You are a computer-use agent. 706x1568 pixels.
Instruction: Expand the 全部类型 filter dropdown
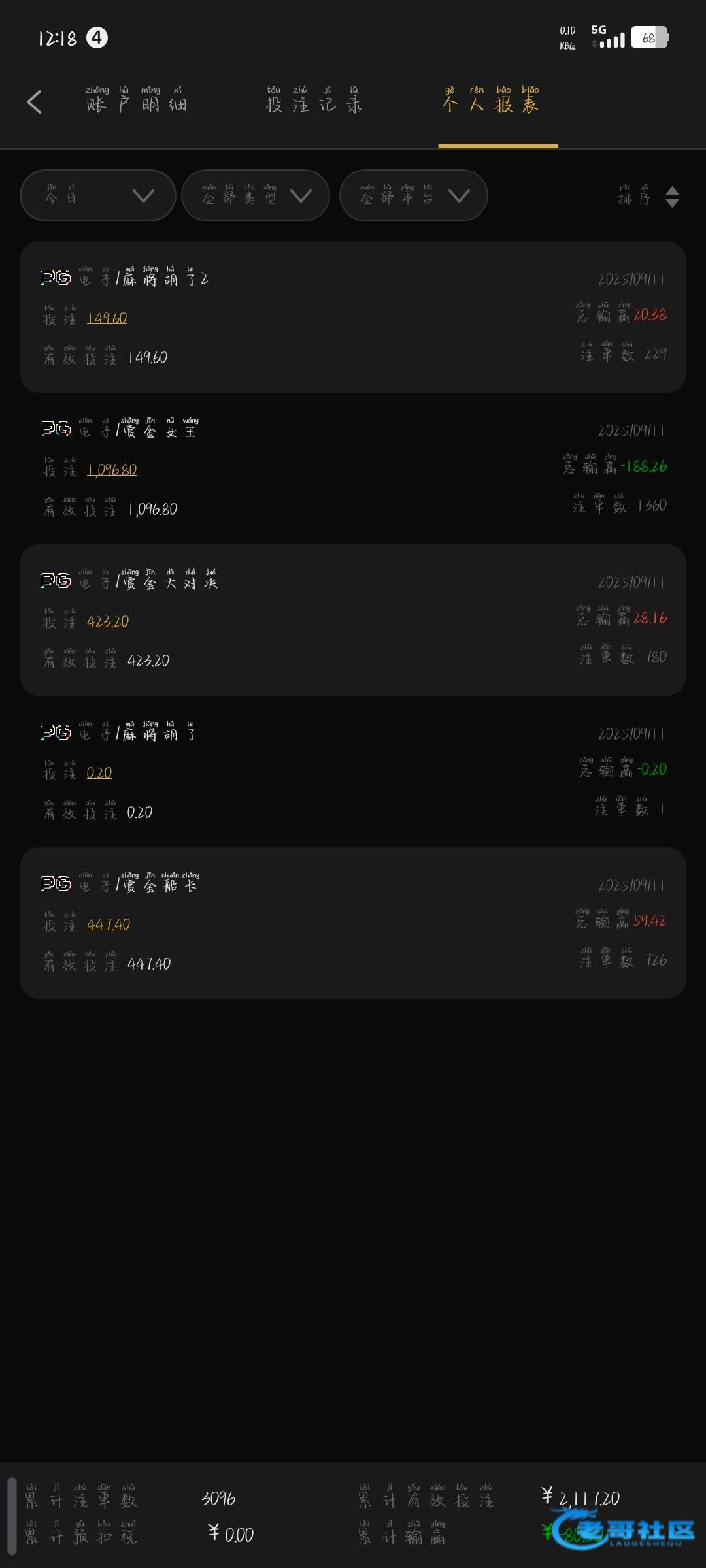coord(256,196)
